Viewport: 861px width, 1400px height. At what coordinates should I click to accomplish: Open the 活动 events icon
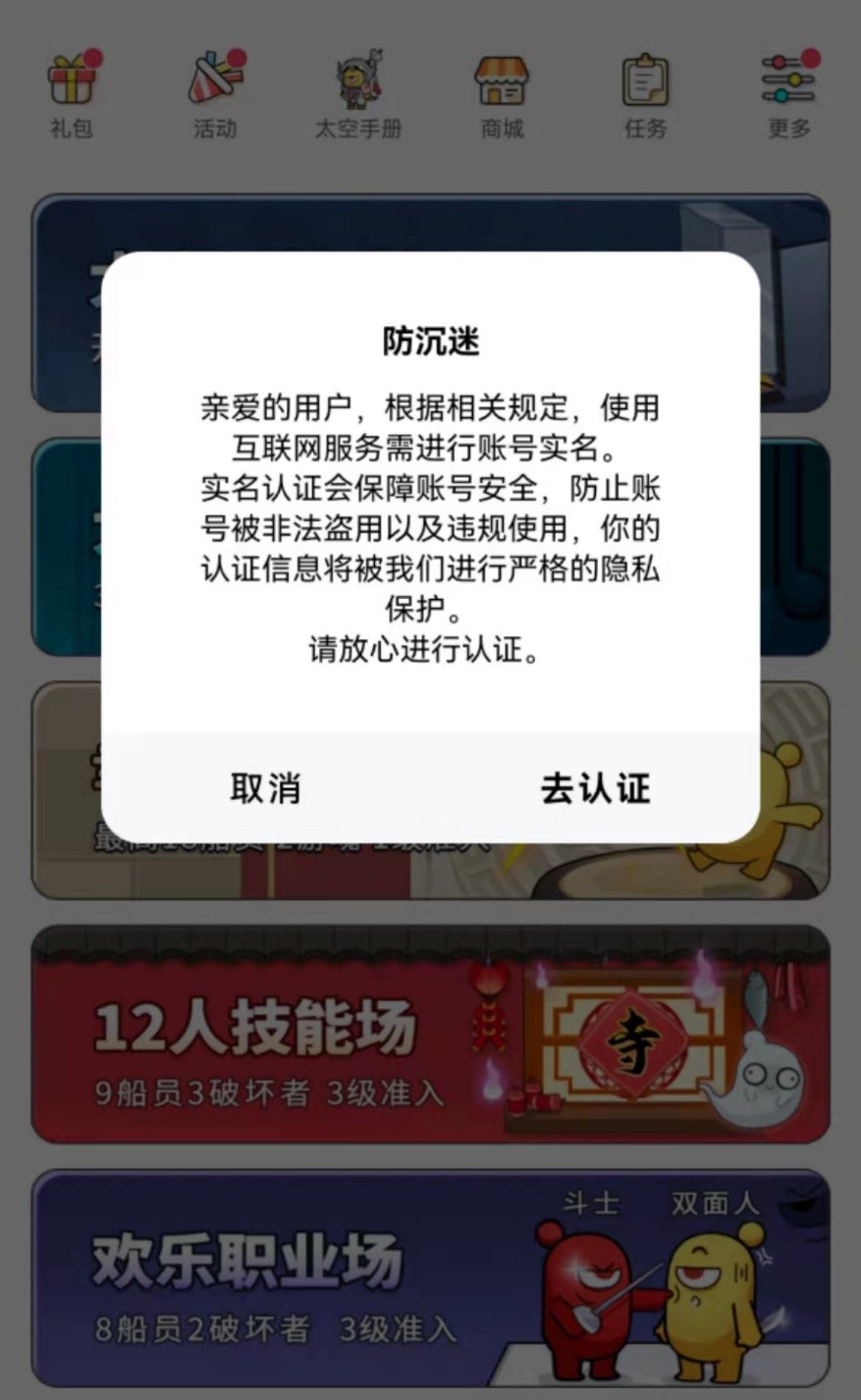pos(215,94)
